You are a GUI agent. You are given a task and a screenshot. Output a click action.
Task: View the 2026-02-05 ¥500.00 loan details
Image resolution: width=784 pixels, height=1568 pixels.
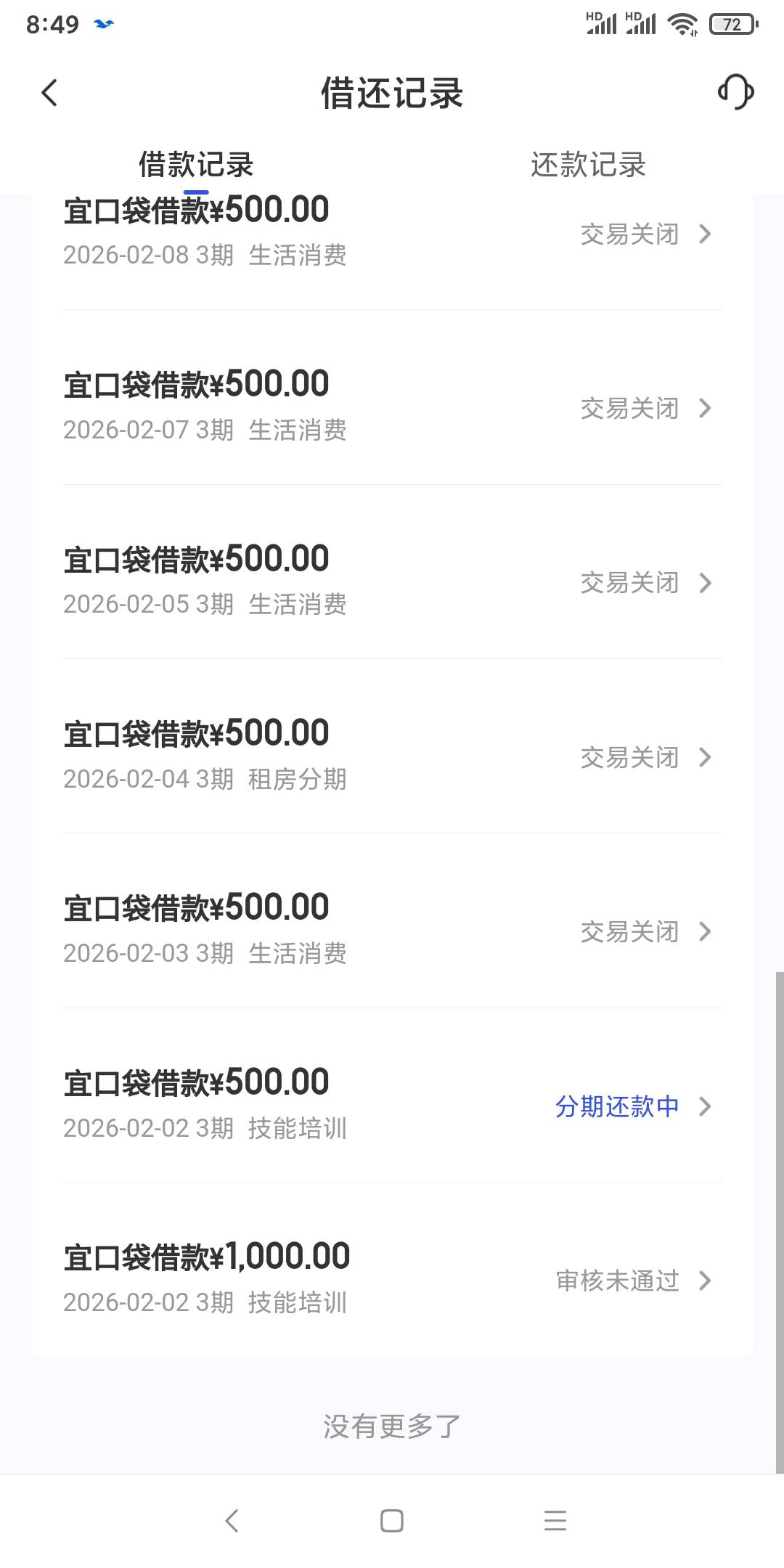tap(392, 581)
